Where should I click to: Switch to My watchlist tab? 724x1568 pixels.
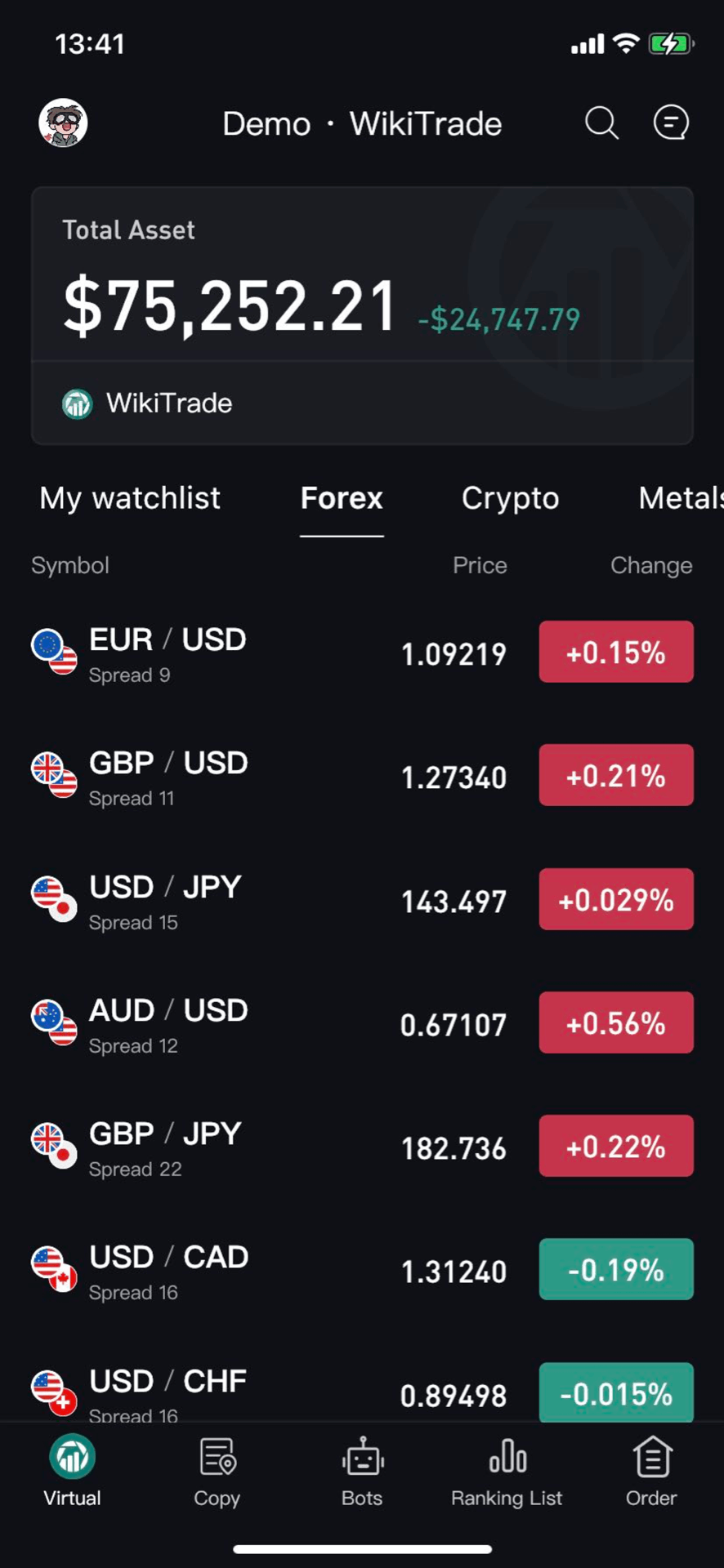pos(130,498)
